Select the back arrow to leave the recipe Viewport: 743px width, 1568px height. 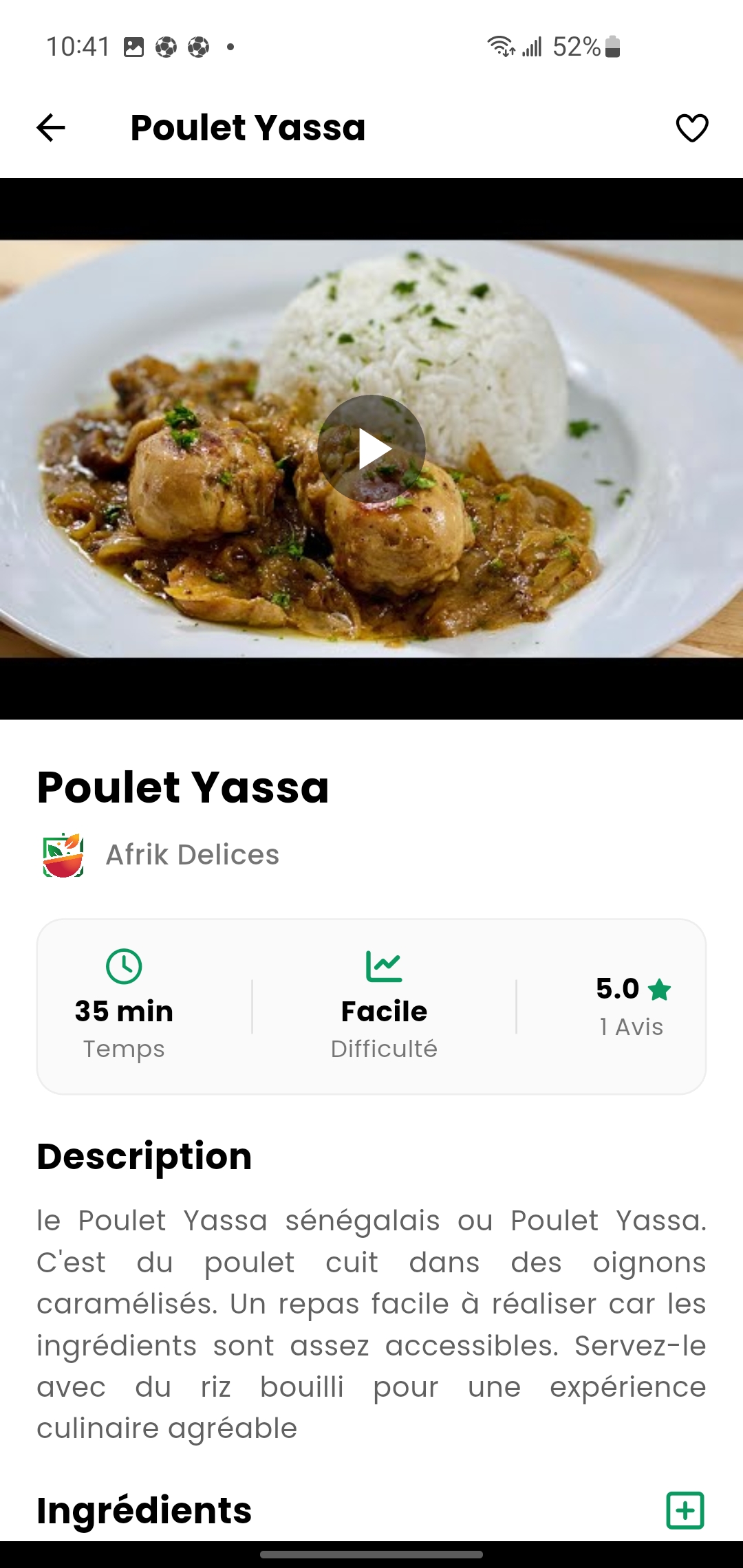pos(49,127)
